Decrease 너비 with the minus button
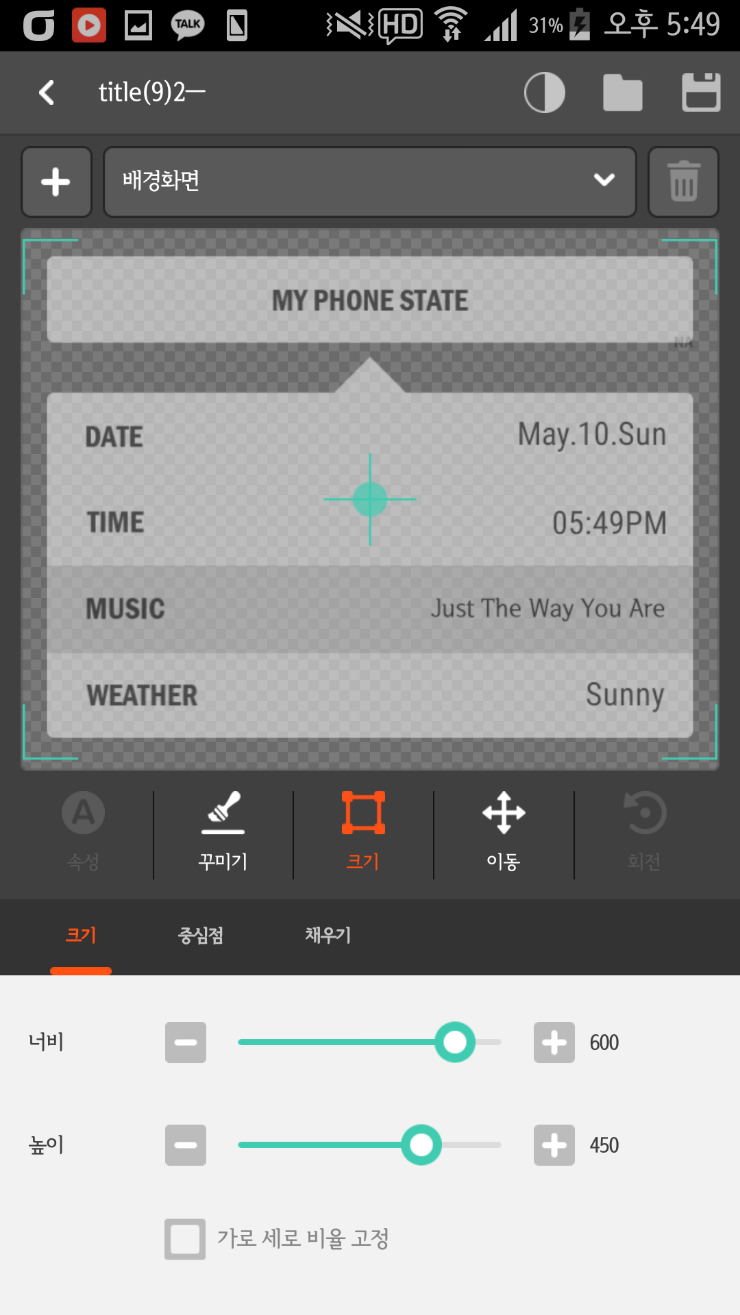This screenshot has height=1315, width=740. click(186, 1043)
